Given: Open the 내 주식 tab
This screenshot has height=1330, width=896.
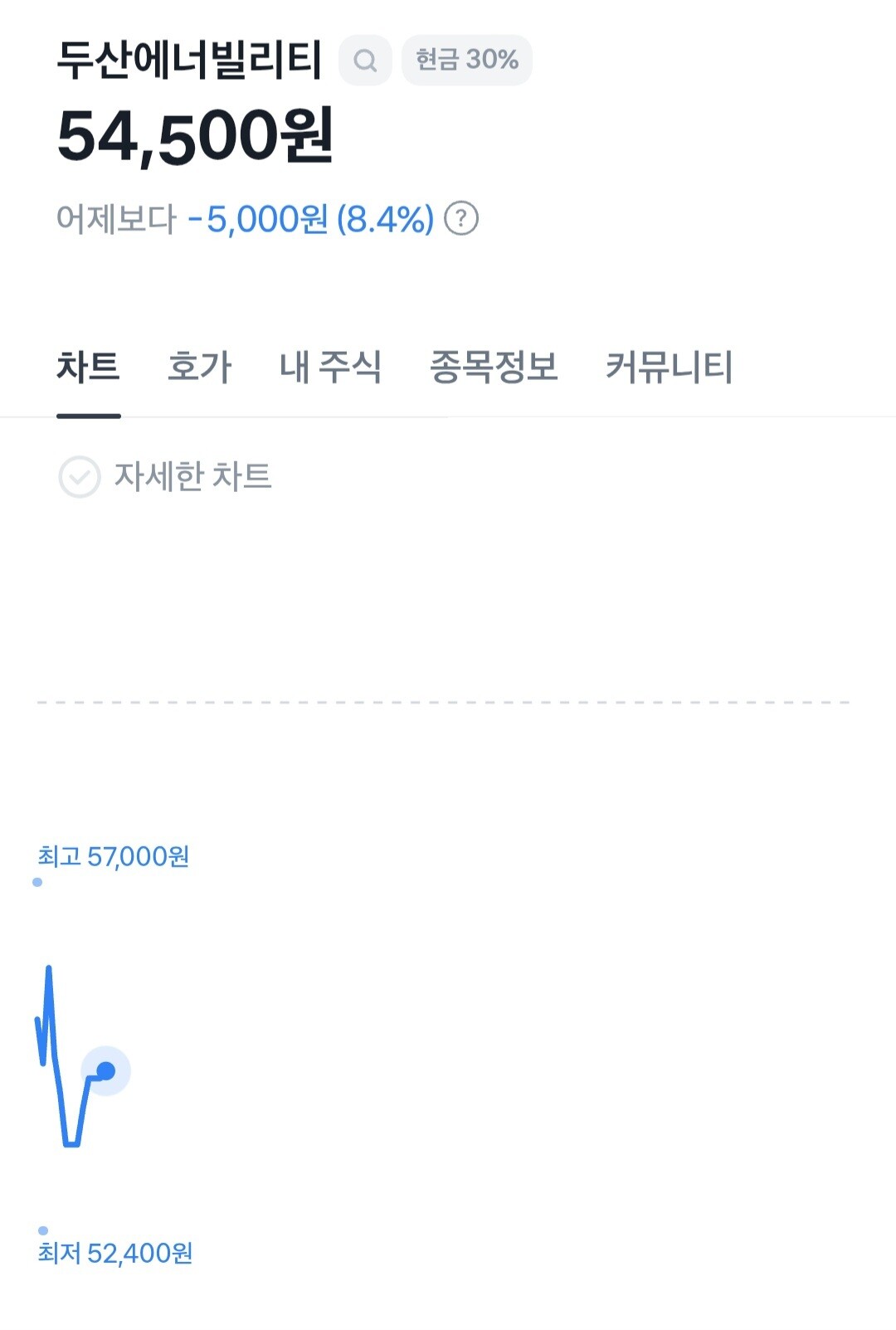Looking at the screenshot, I should 330,367.
